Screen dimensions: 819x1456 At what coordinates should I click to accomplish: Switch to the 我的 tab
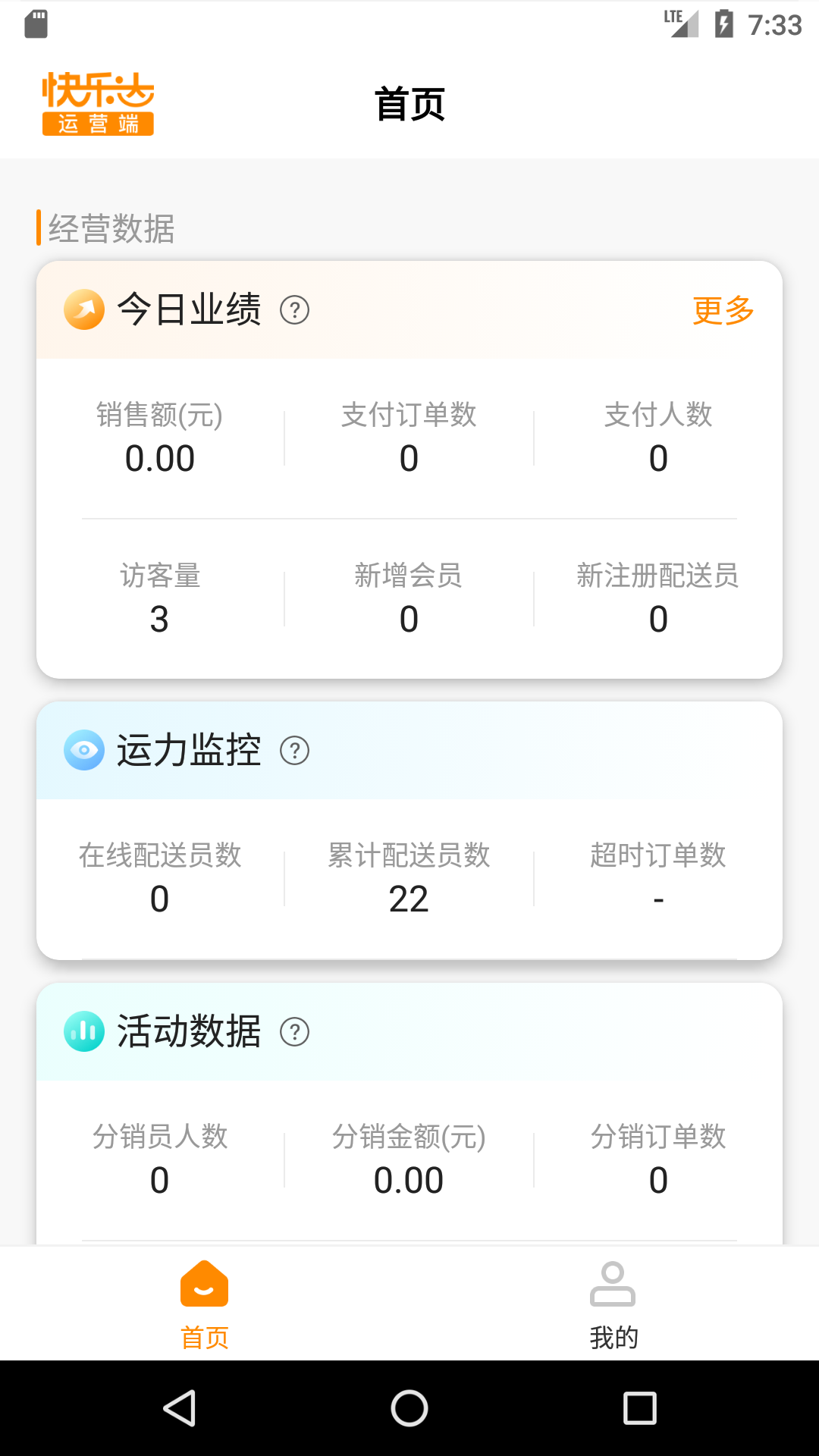coord(613,1304)
